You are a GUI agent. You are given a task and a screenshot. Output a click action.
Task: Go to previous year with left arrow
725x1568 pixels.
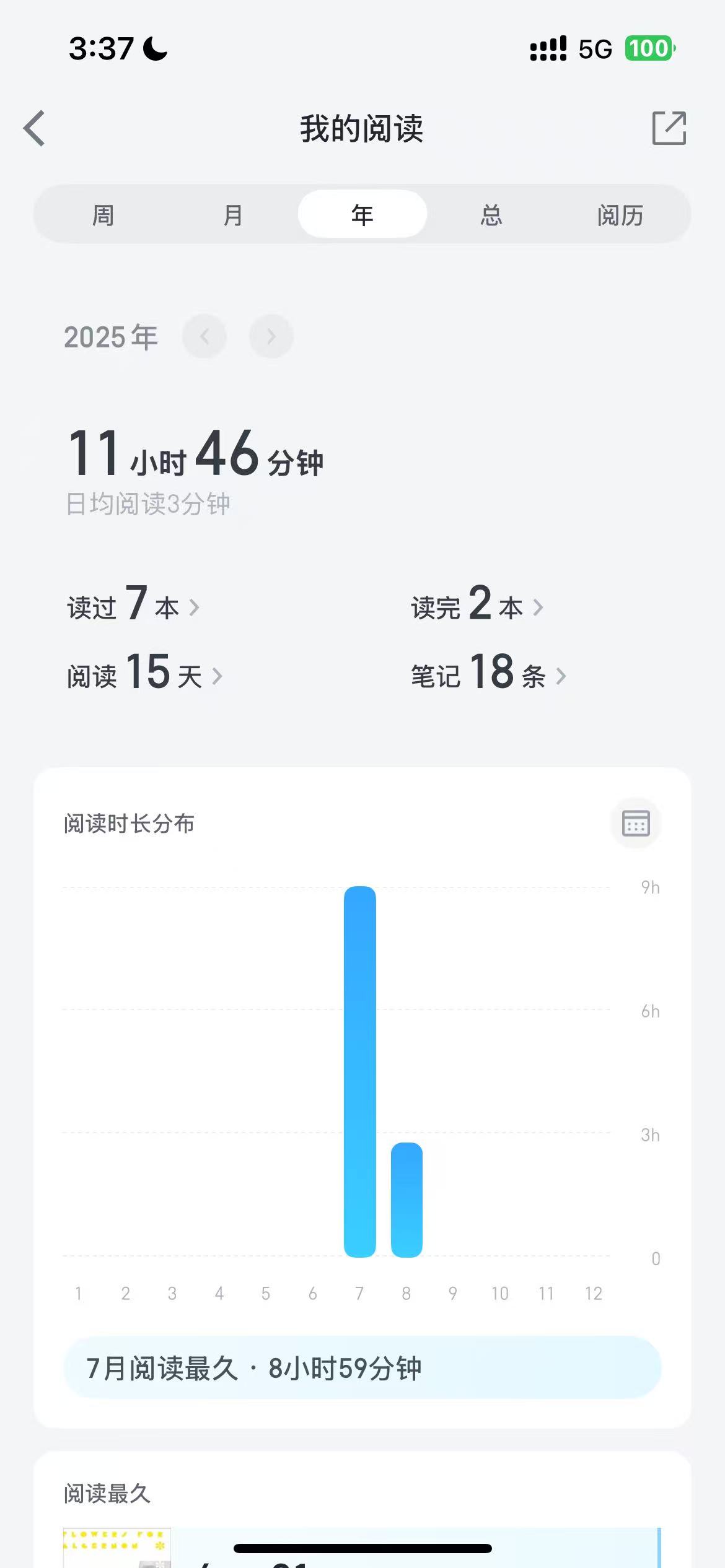(x=204, y=336)
